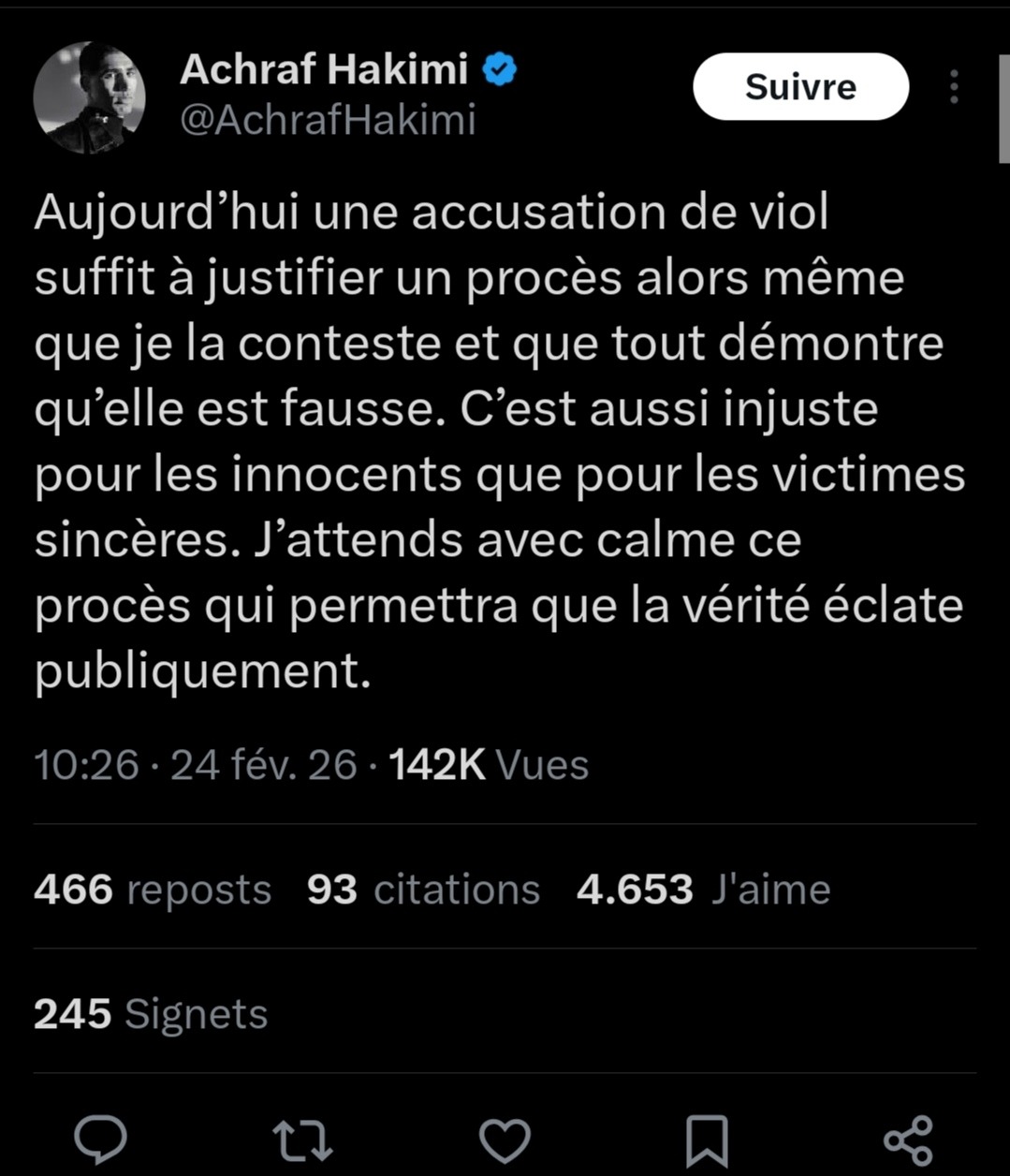The height and width of the screenshot is (1176, 1010).
Task: Like the tweet with the heart icon
Action: (505, 1139)
